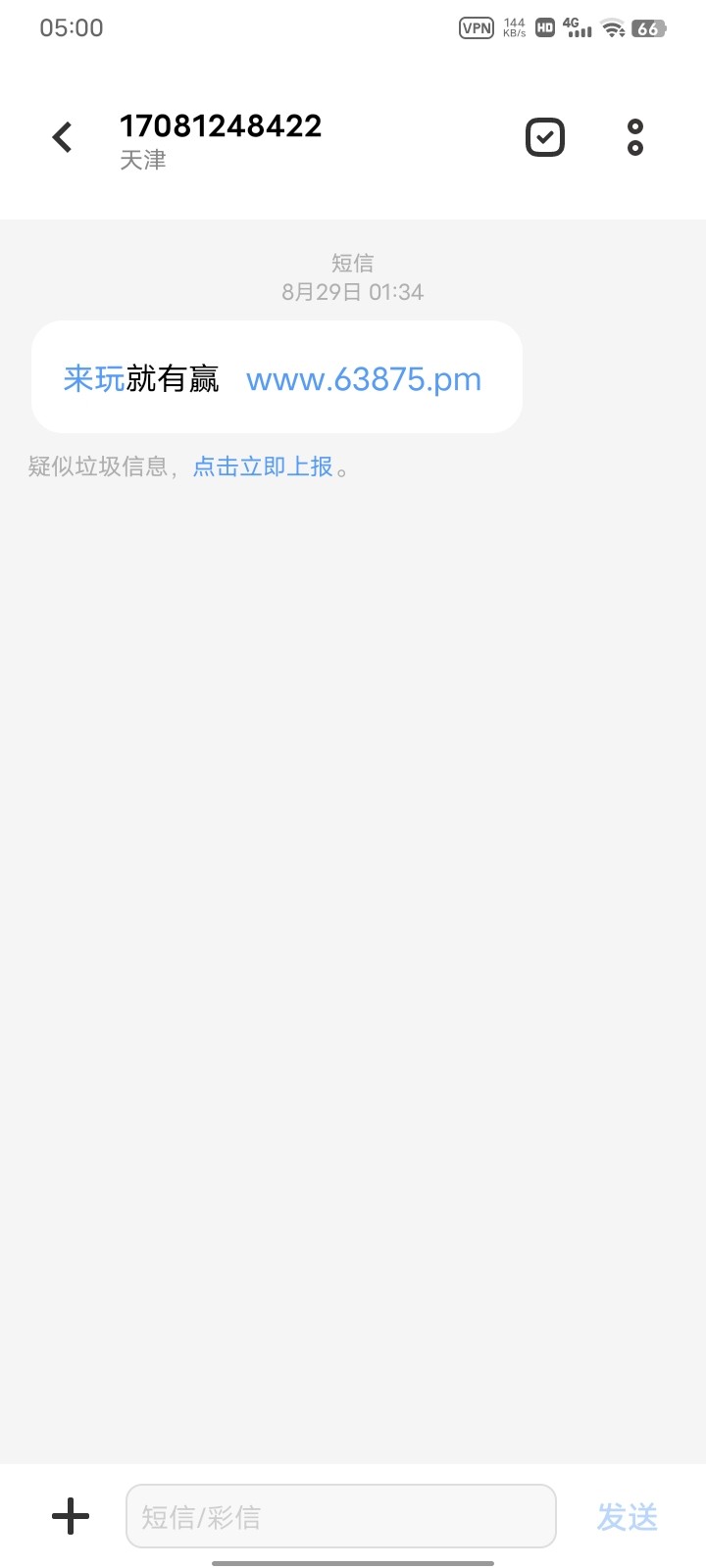This screenshot has width=706, height=1568.
Task: Tap the date 8月29日 01:34
Action: [x=352, y=291]
